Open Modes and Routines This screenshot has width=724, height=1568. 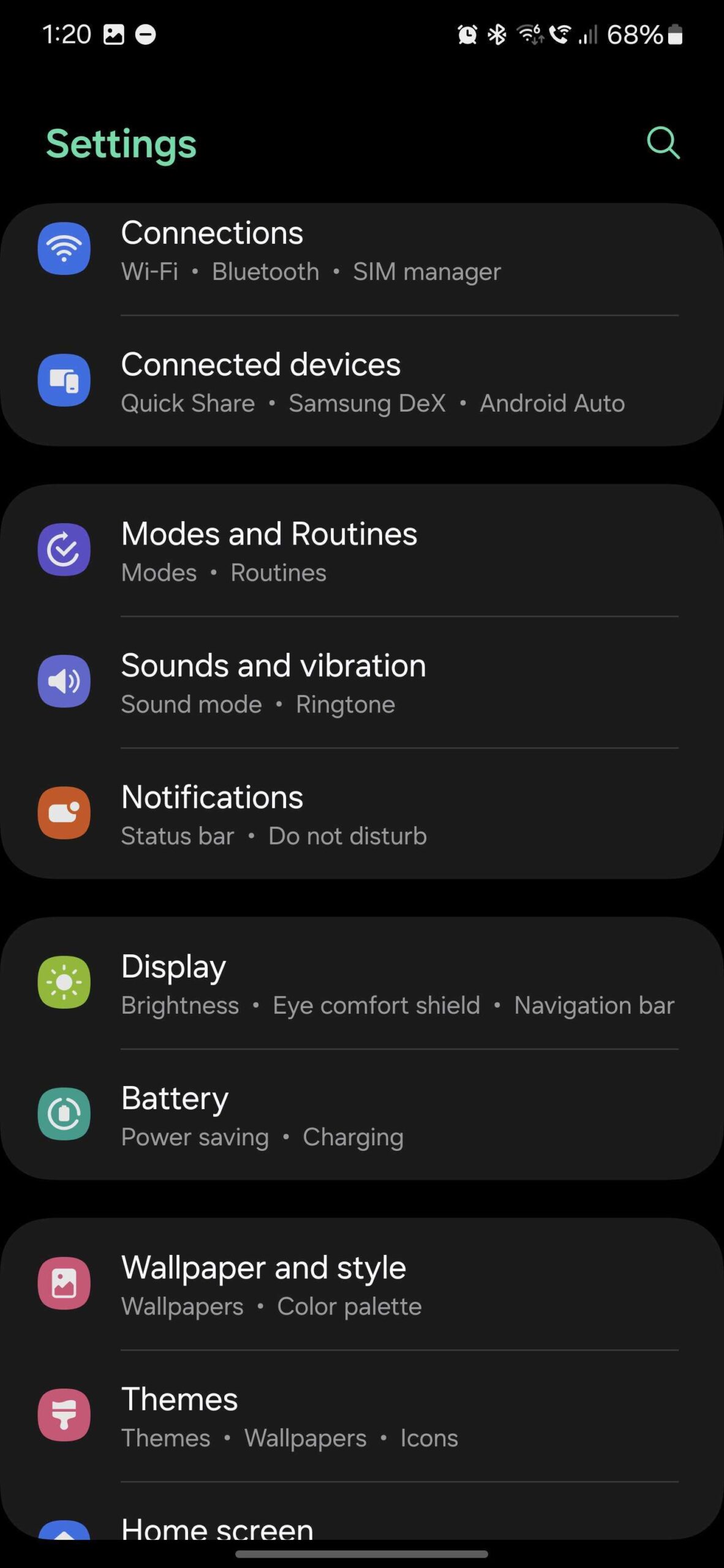pyautogui.click(x=361, y=551)
